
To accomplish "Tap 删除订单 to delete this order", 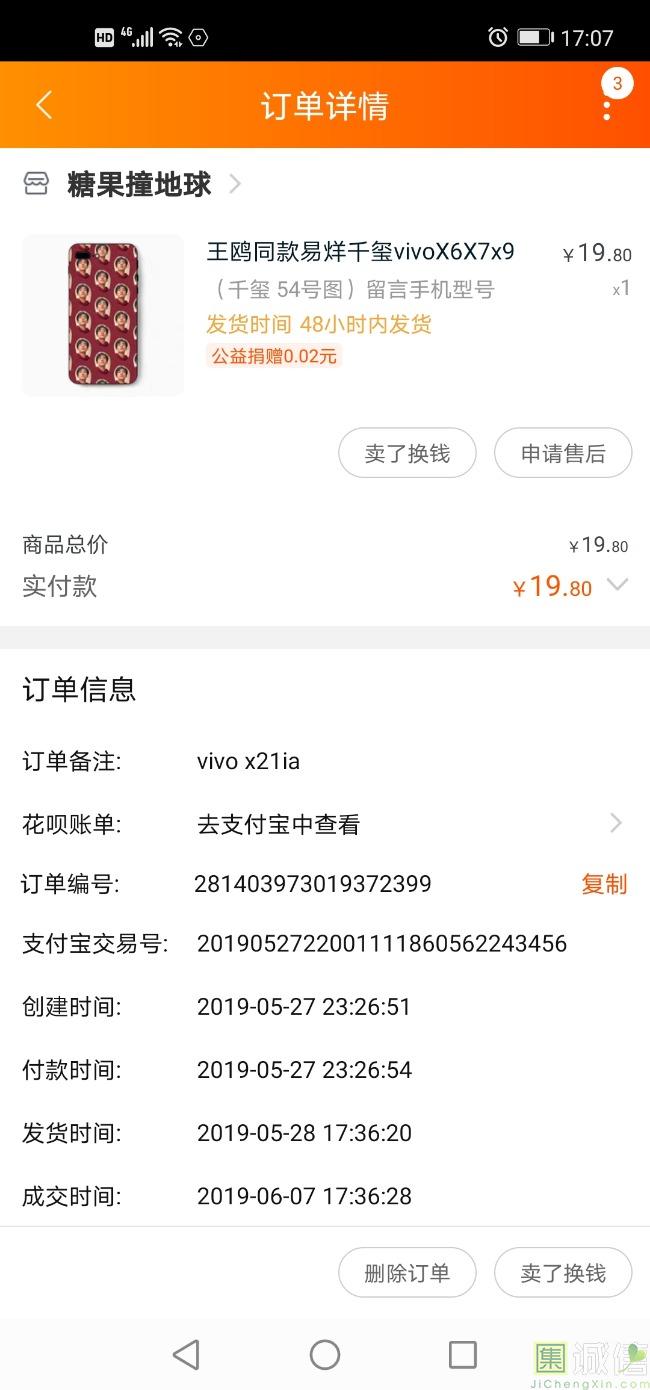I will pos(407,1273).
